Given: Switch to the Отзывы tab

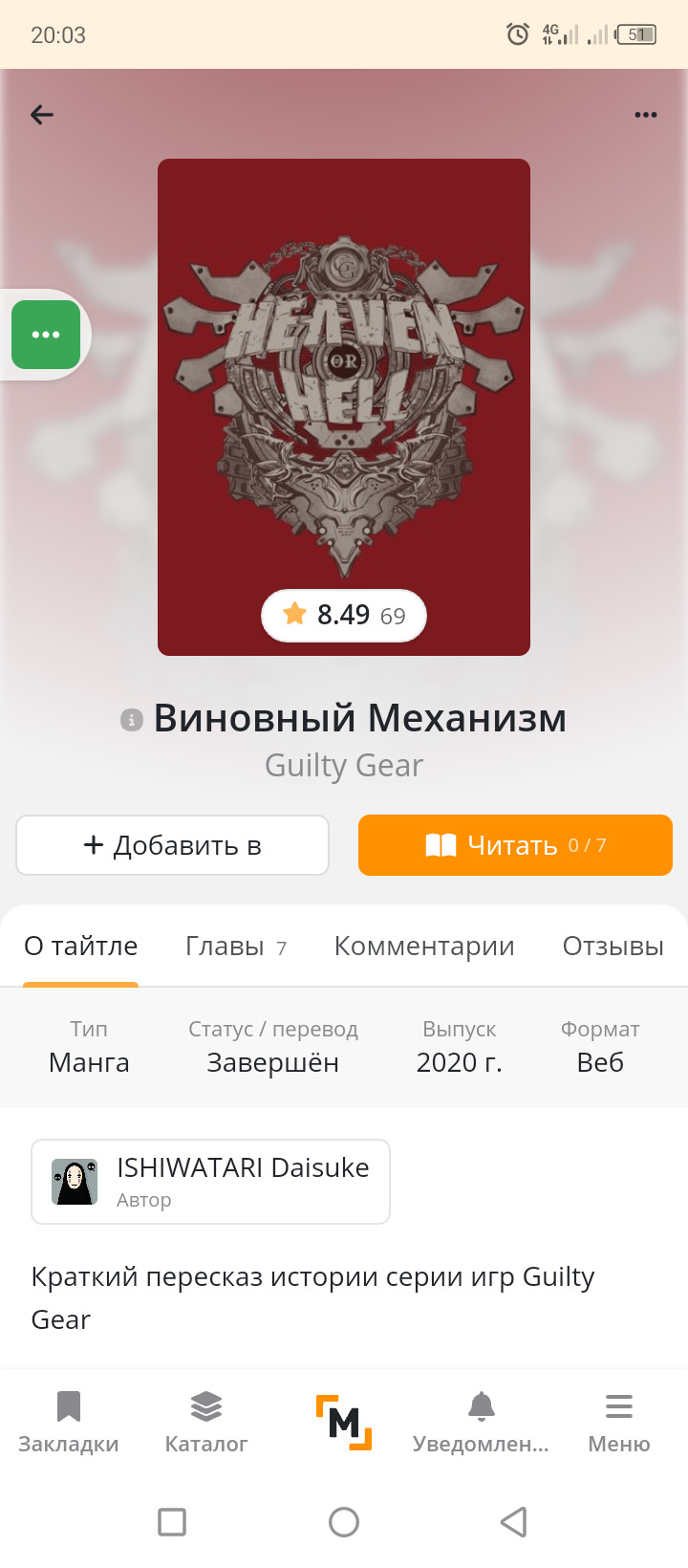Looking at the screenshot, I should pos(613,947).
